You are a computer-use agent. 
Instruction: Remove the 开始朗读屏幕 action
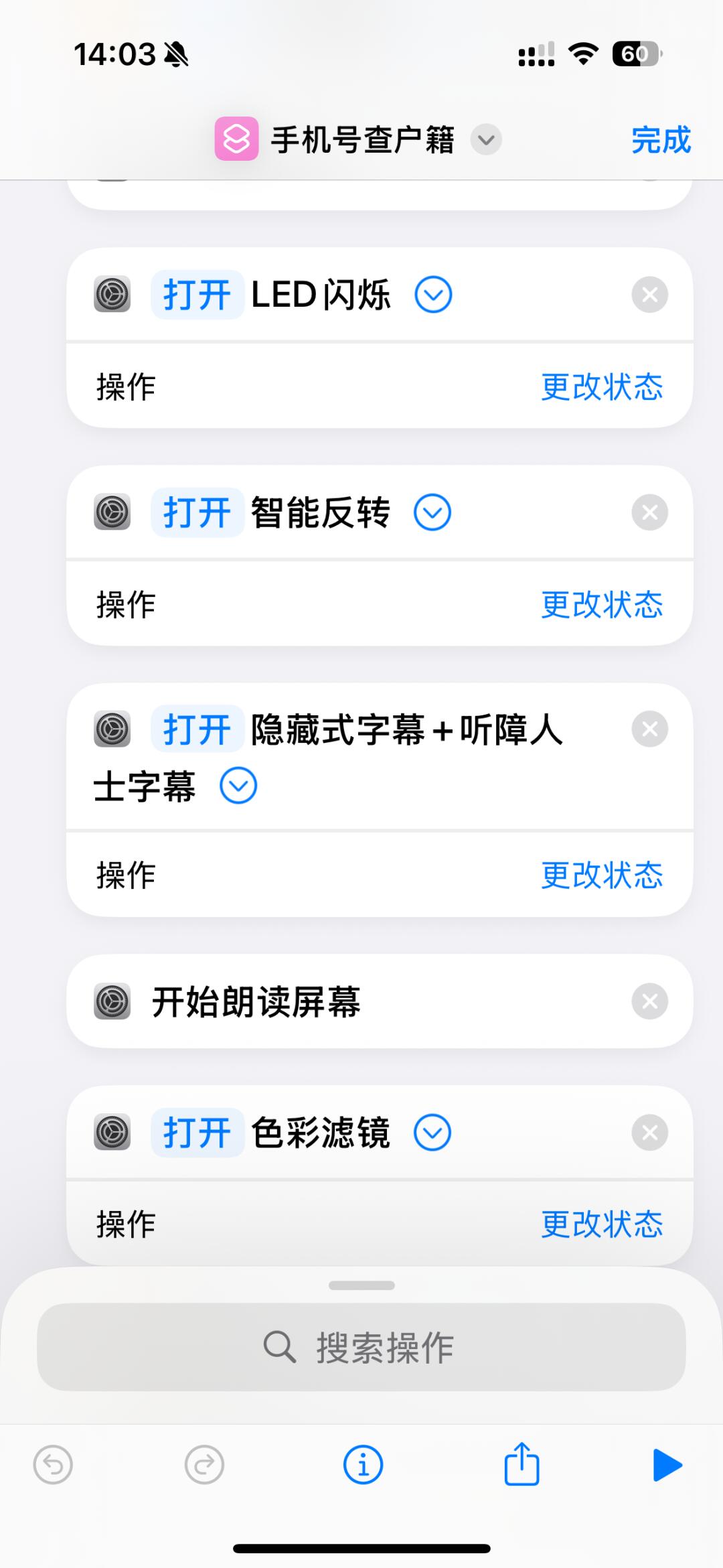tap(648, 1000)
